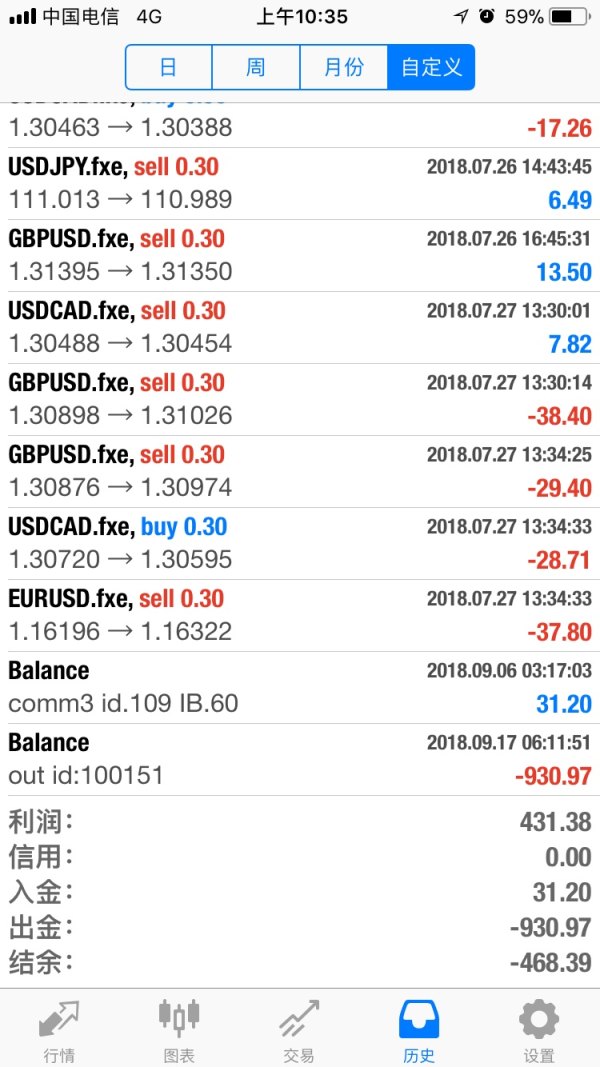The width and height of the screenshot is (600, 1067).
Task: Go to the 图表 tab
Action: coord(179,1028)
